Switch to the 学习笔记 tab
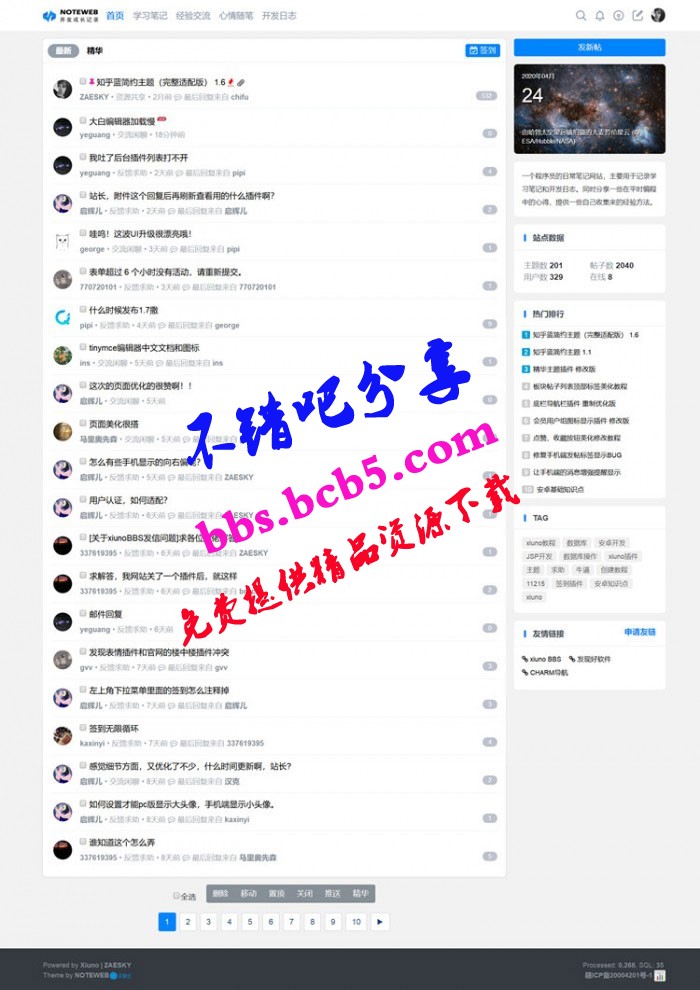This screenshot has width=700, height=990. coord(150,16)
